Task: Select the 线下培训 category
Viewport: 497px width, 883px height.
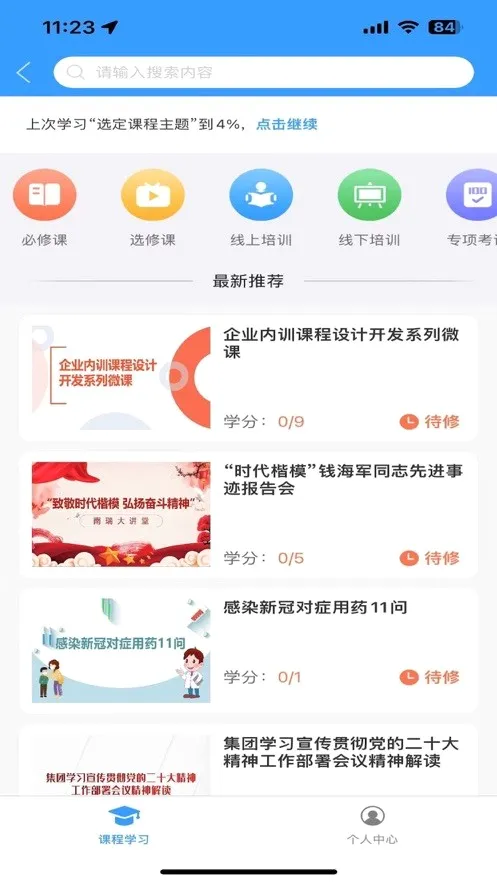Action: point(369,208)
